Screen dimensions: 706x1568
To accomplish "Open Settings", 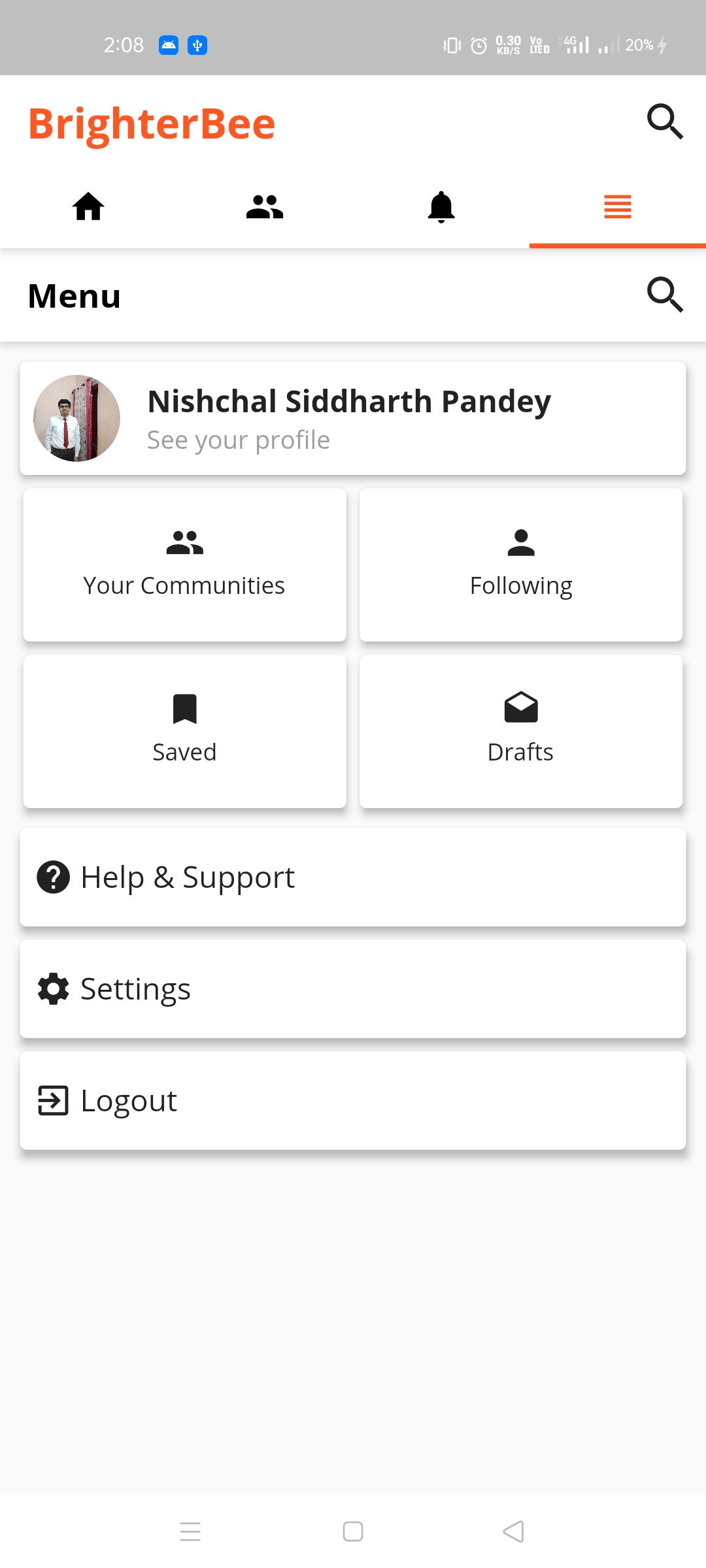I will (353, 989).
